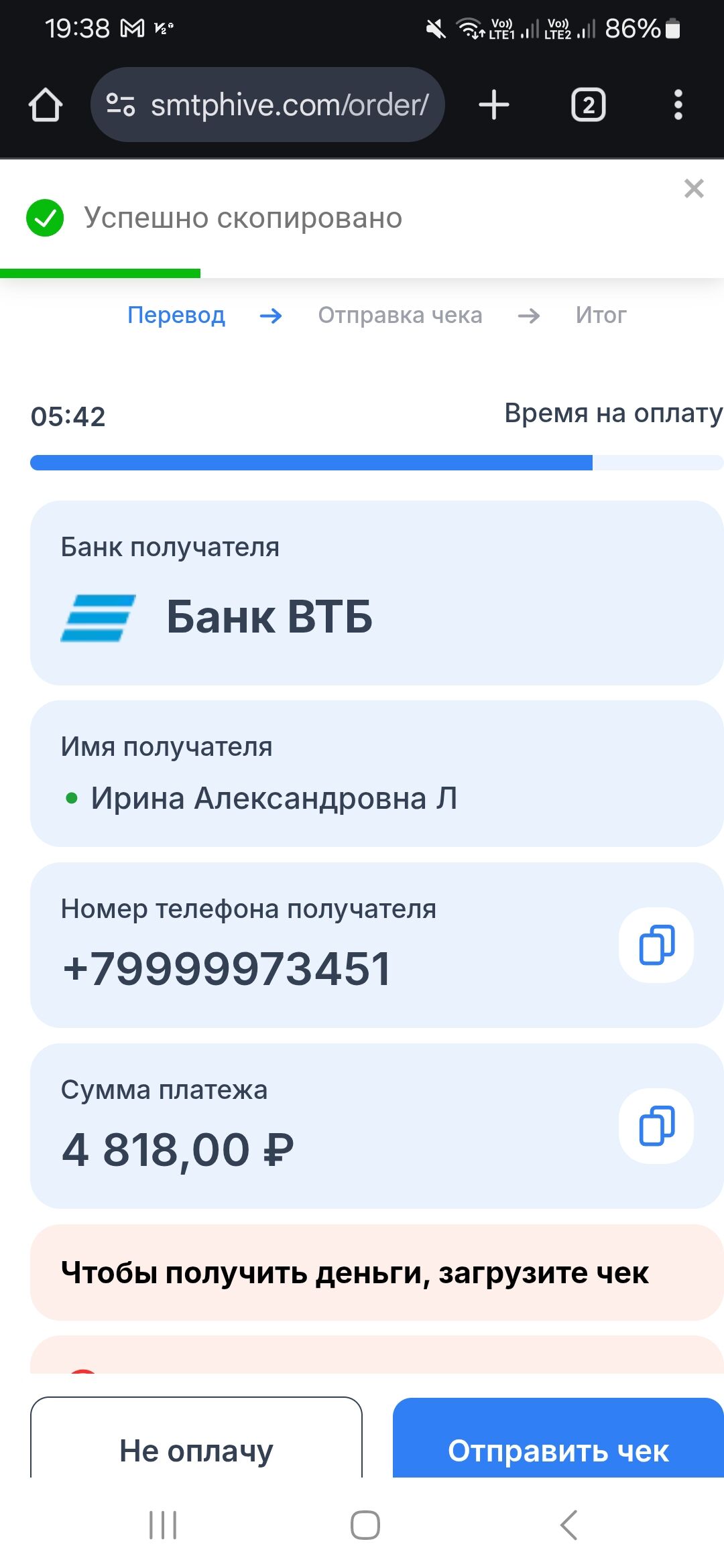
Task: Open the tab switcher showing 2 tabs
Action: click(x=588, y=105)
